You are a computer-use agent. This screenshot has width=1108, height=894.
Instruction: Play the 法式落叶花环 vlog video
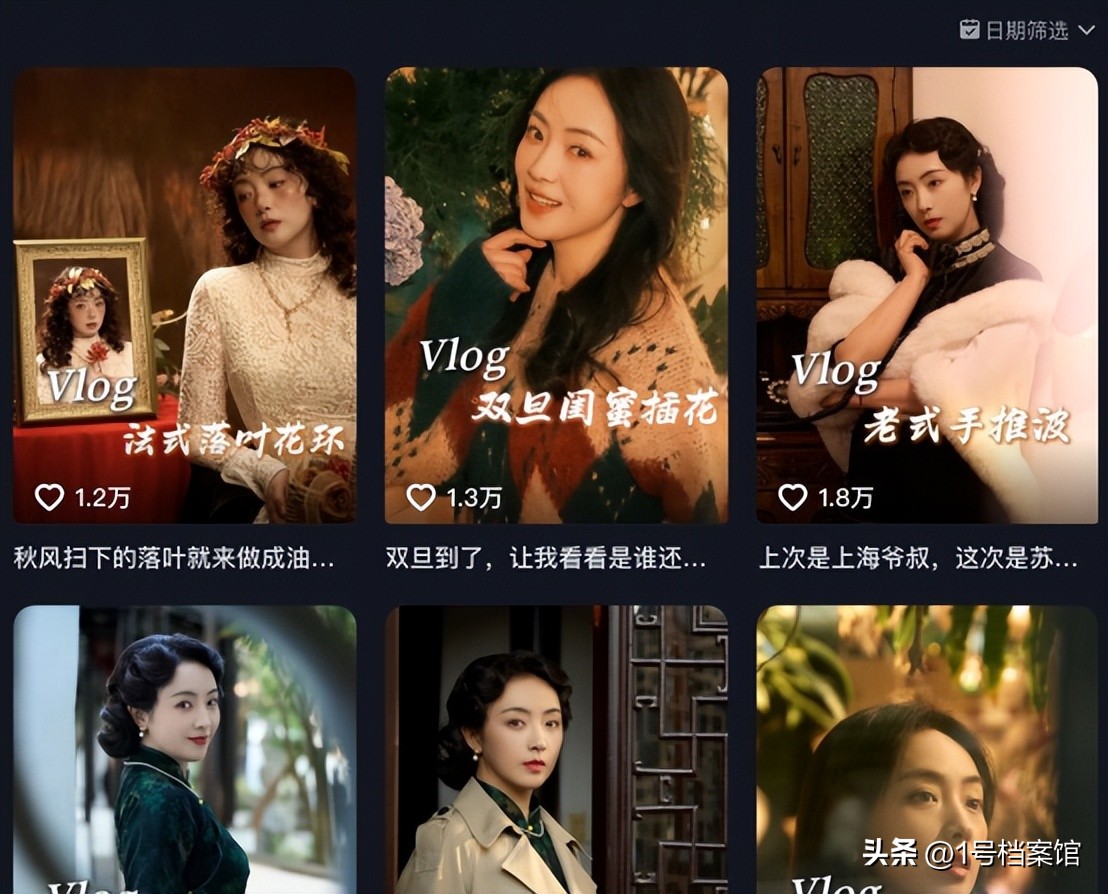click(184, 295)
